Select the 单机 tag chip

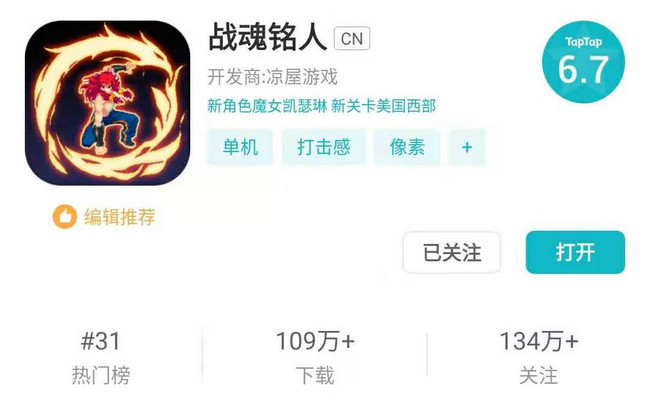point(240,147)
